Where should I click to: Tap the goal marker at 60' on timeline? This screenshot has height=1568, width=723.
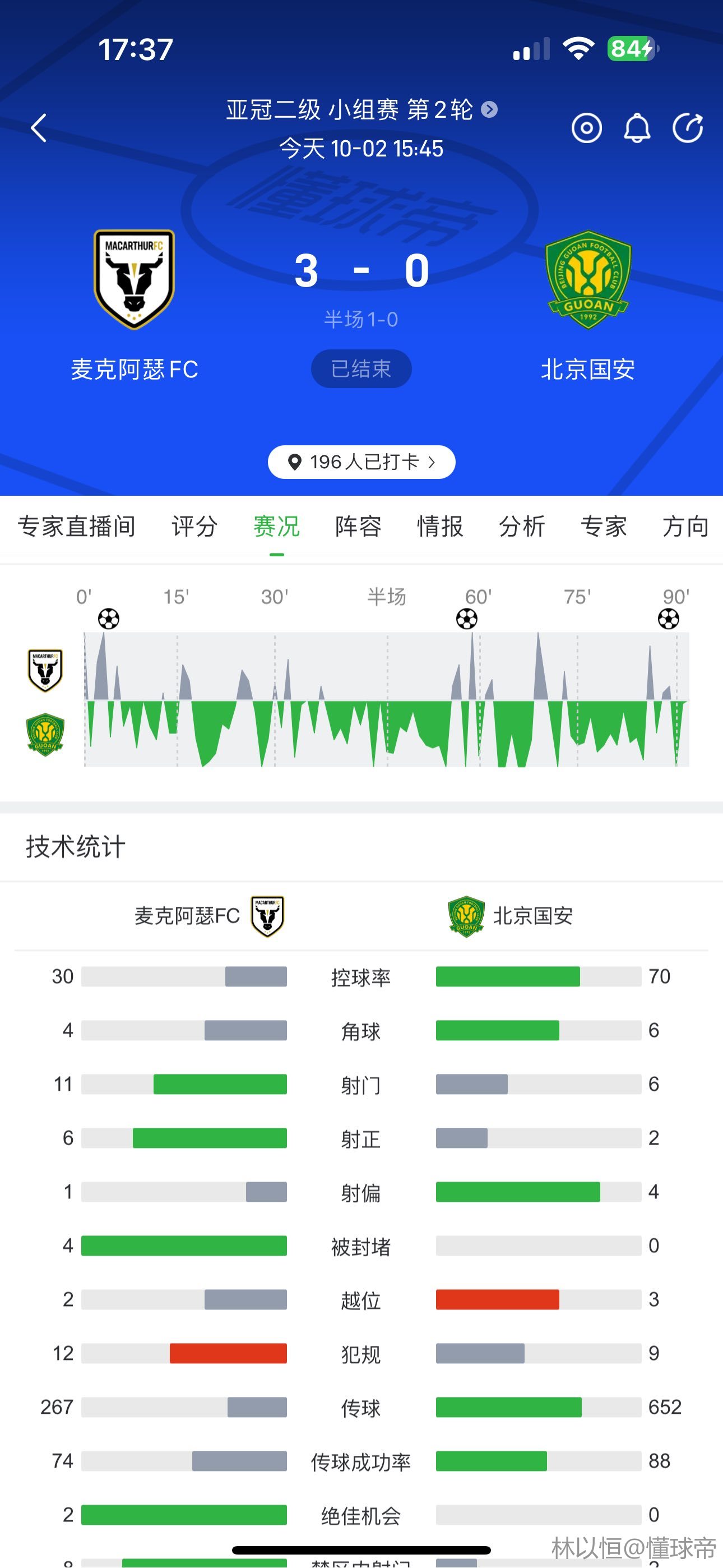click(x=467, y=619)
